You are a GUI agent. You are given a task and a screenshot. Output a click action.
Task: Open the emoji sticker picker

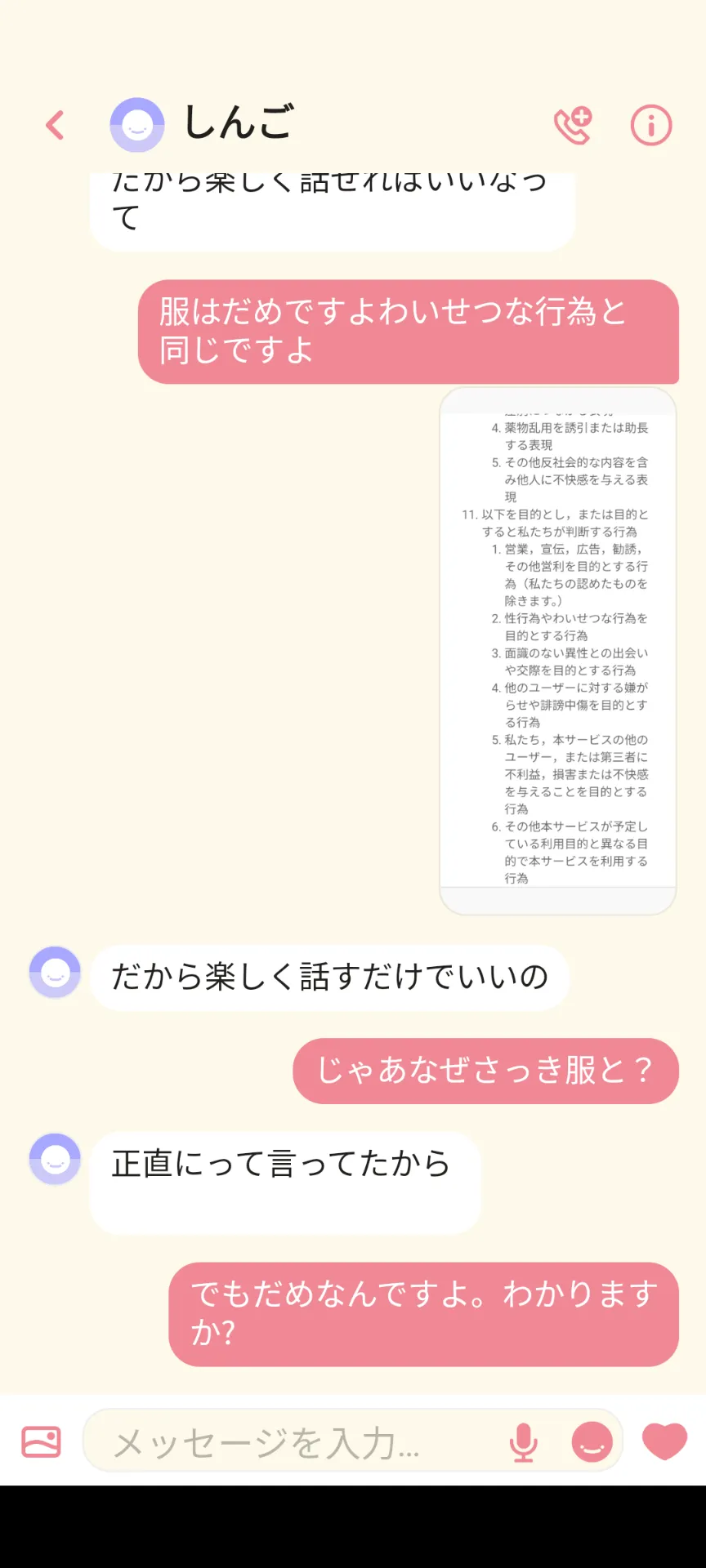[592, 1441]
